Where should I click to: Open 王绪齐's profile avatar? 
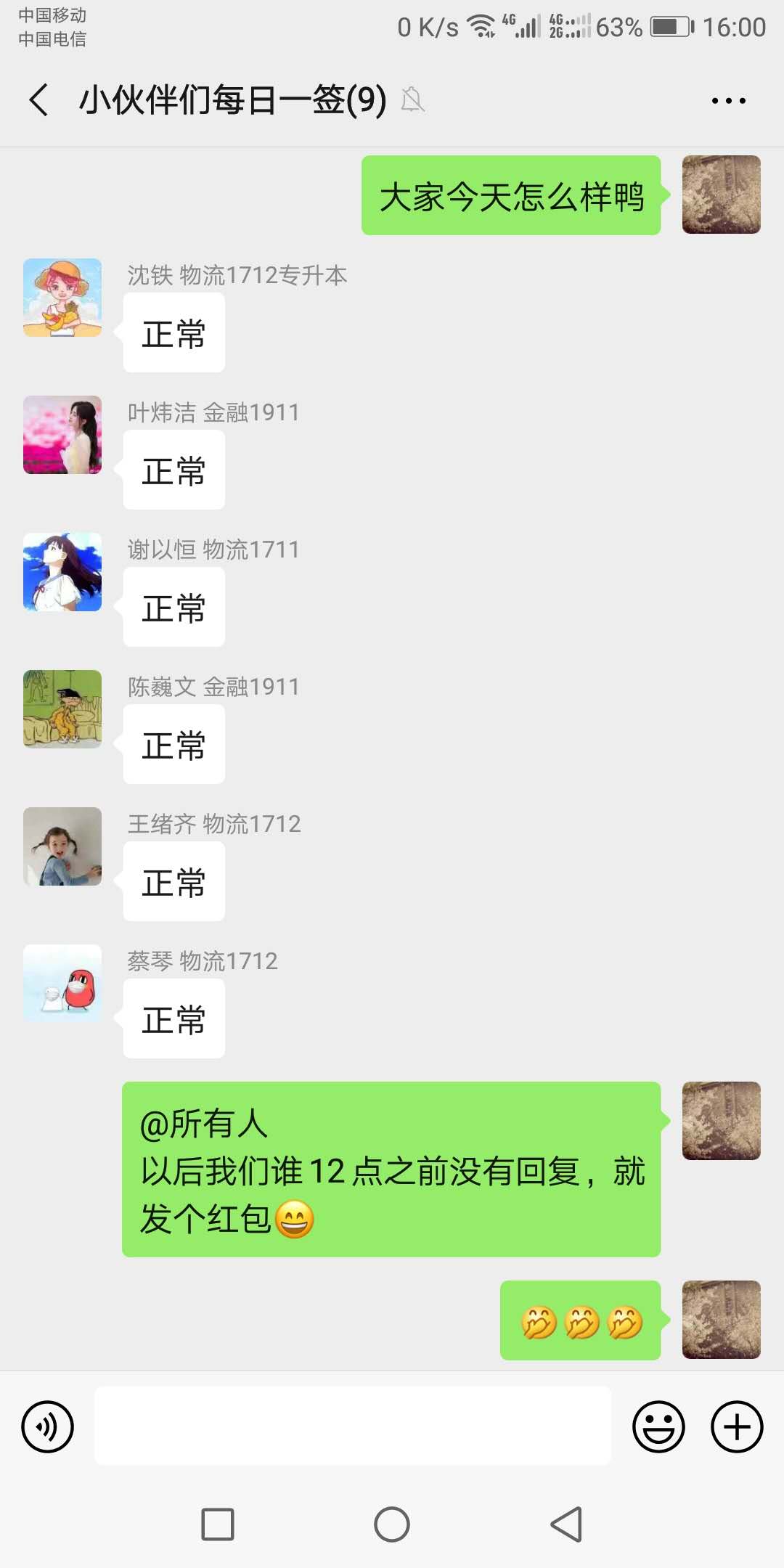click(x=62, y=846)
